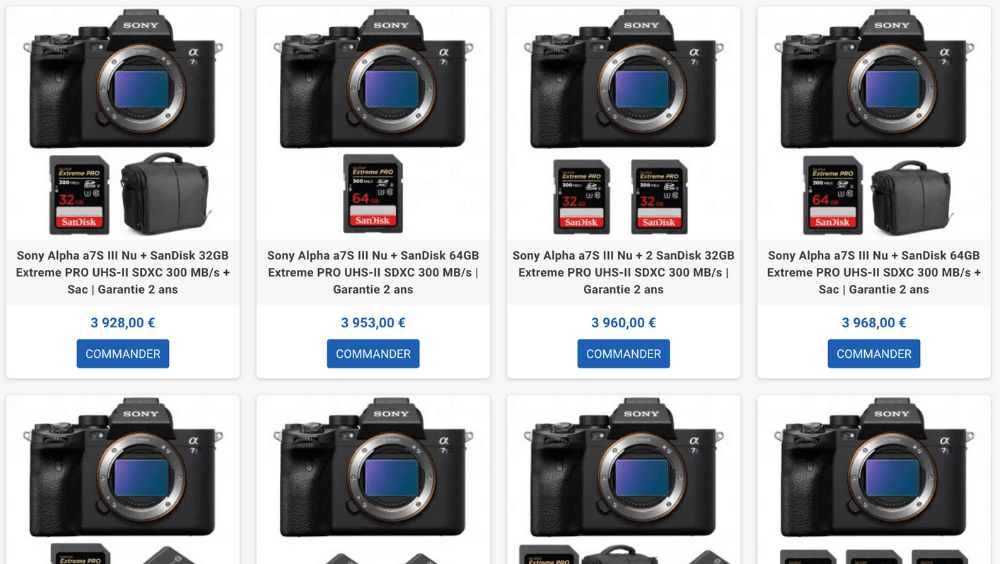Order the 2 SanDisk 32GB bundle
The width and height of the screenshot is (1000, 564).
623,354
